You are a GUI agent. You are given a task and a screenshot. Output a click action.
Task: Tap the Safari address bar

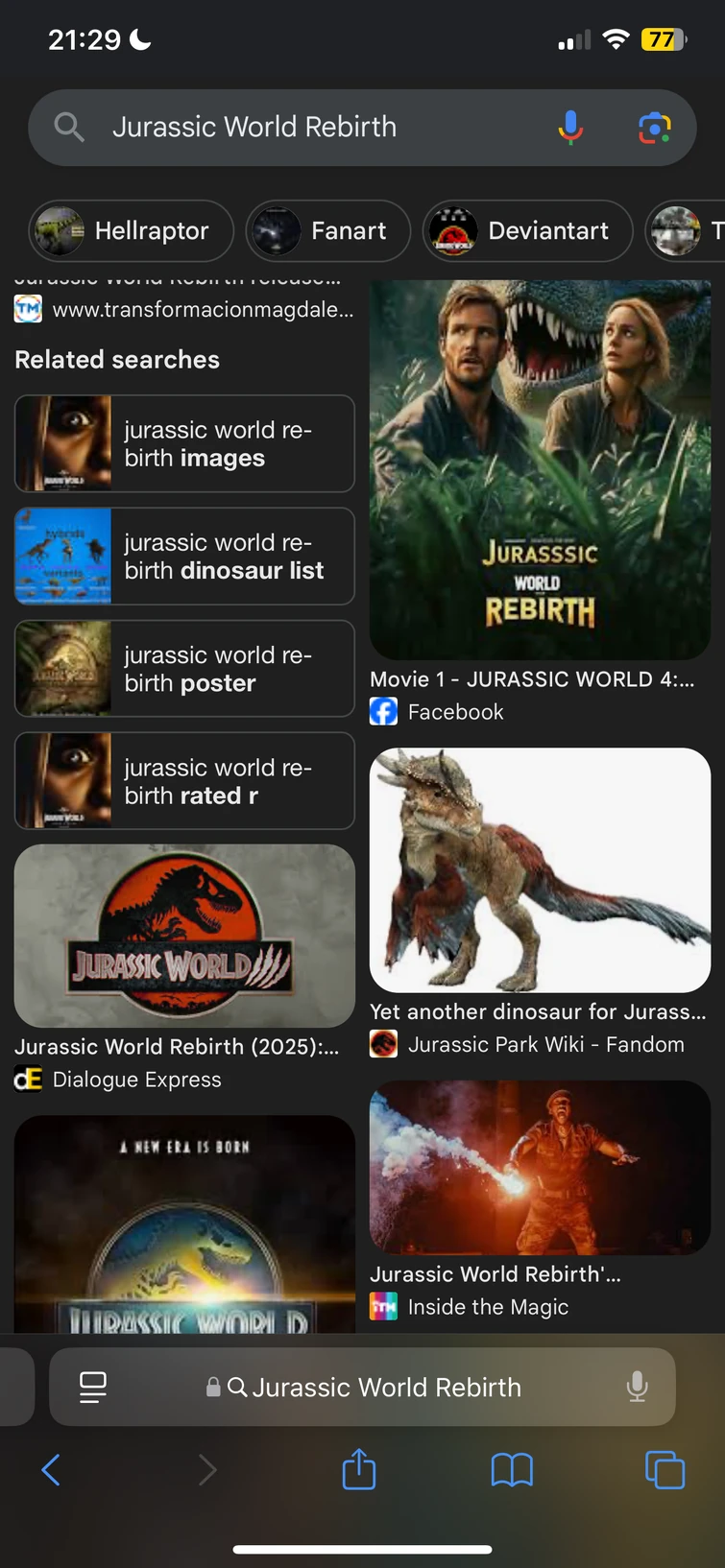pos(363,1387)
